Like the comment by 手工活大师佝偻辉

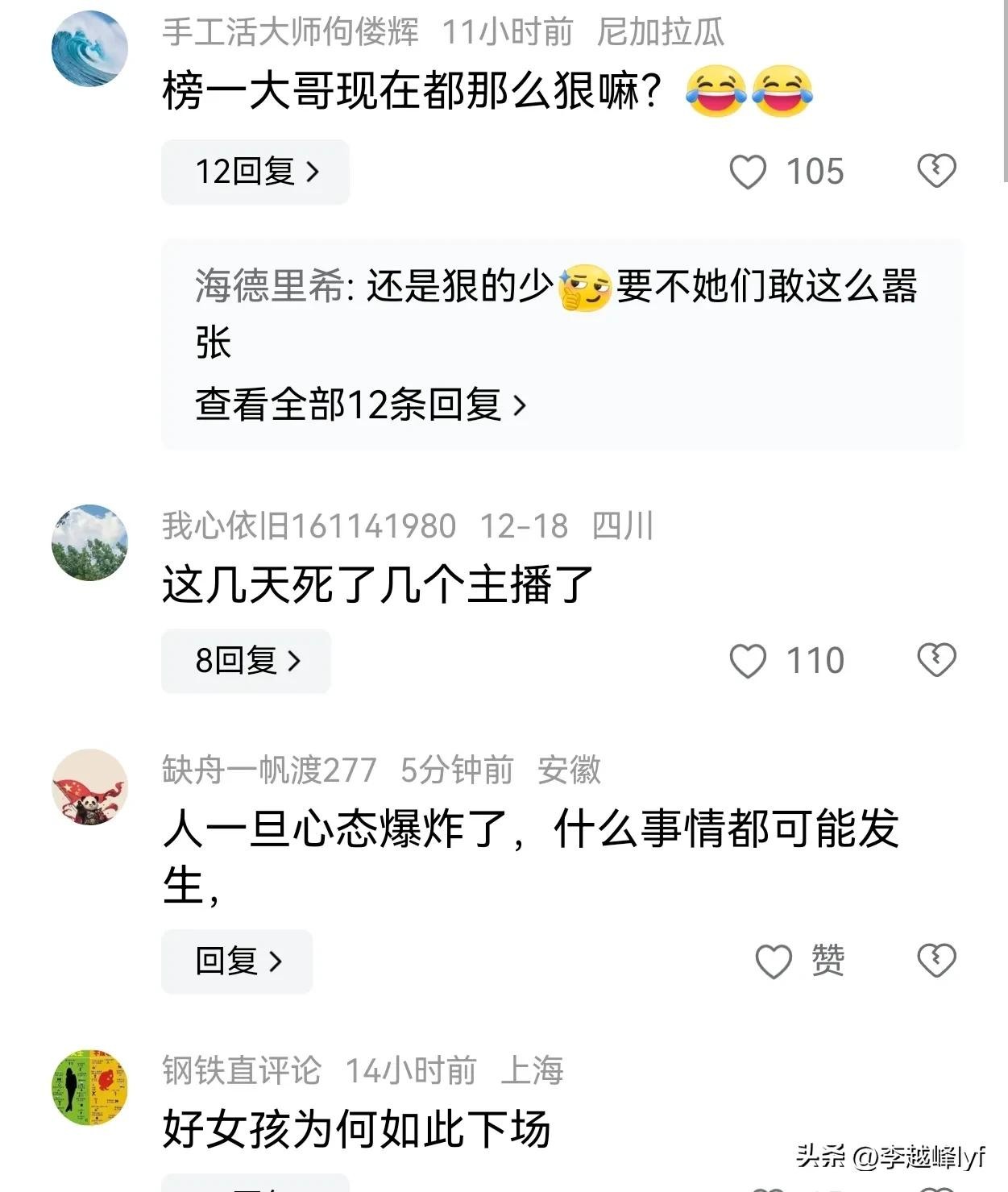pyautogui.click(x=748, y=172)
